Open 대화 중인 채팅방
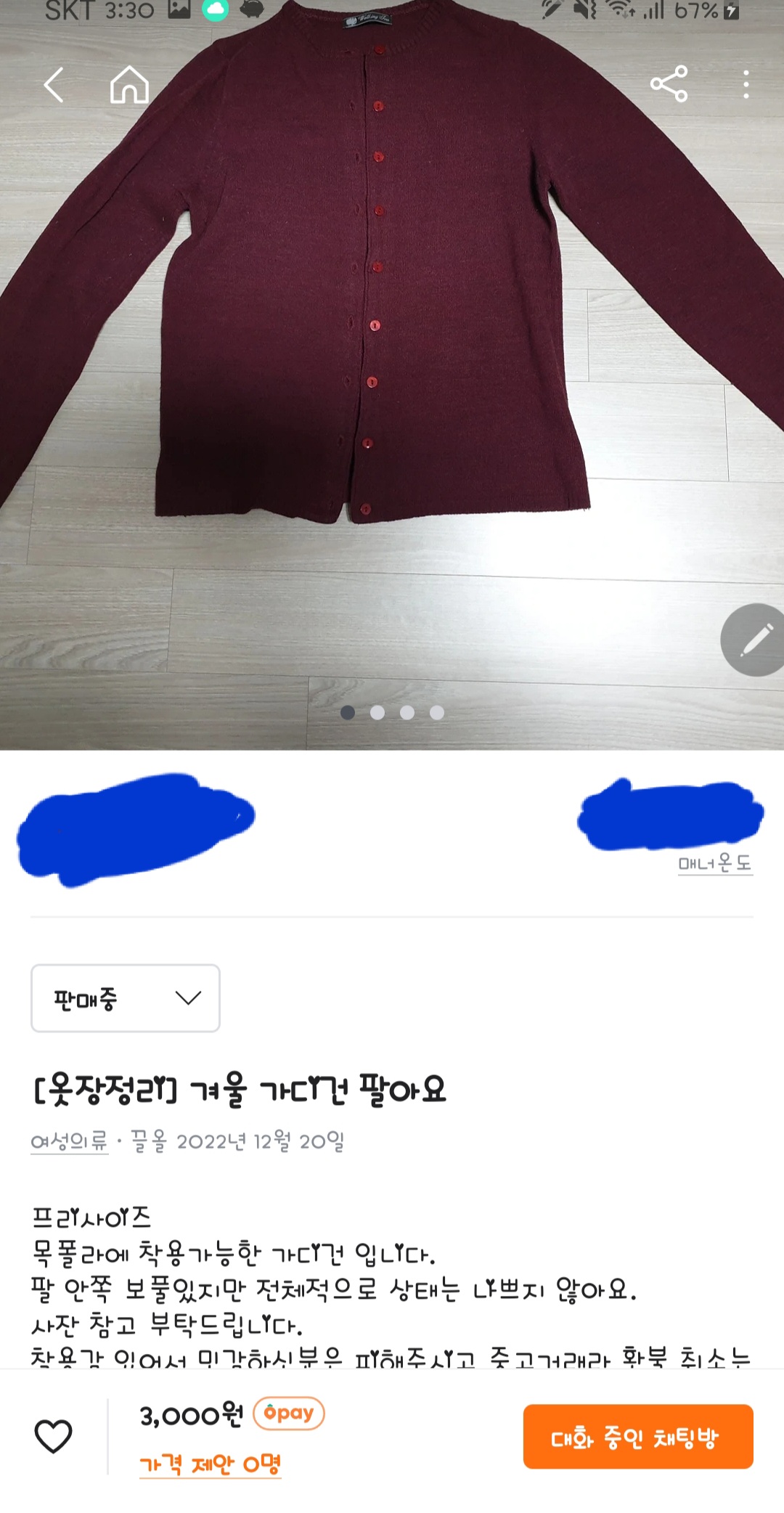This screenshot has width=784, height=1513. 637,1437
